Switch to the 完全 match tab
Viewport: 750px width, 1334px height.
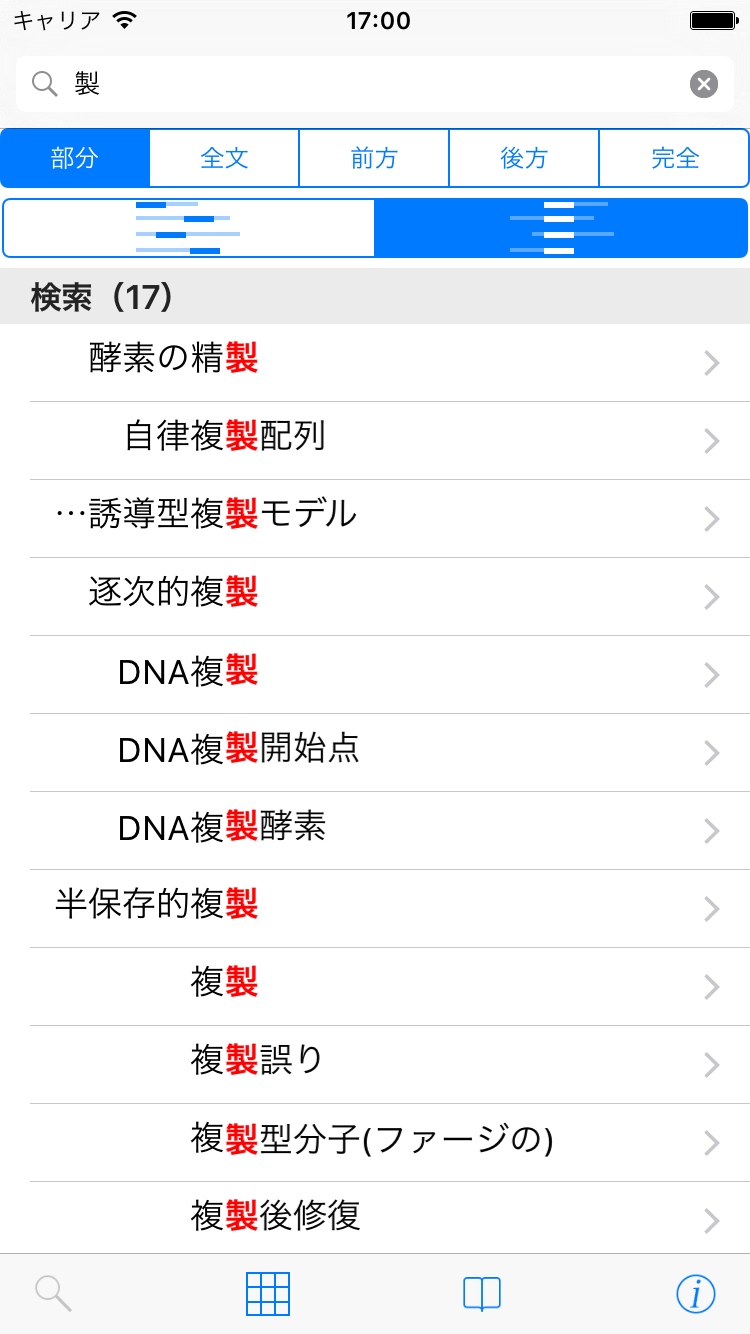[x=674, y=158]
